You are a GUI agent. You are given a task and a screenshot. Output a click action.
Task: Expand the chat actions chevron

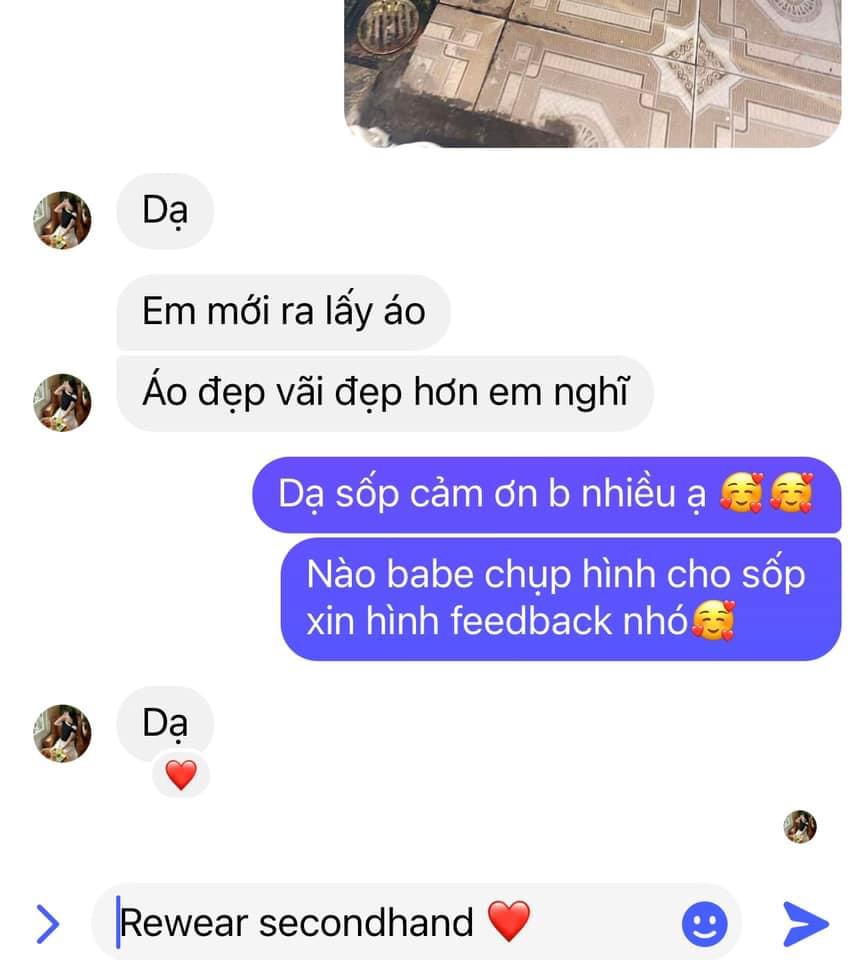click(x=47, y=924)
